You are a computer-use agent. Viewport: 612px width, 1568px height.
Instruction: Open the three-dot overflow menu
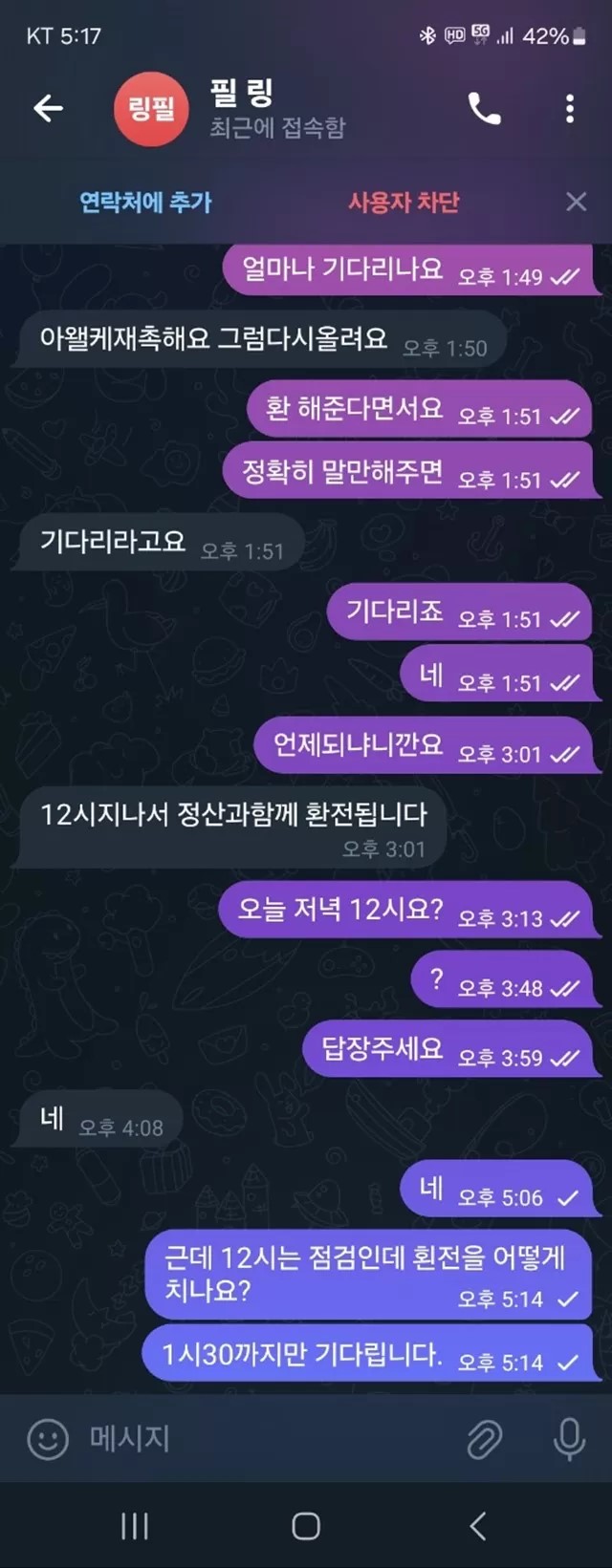pos(570,109)
